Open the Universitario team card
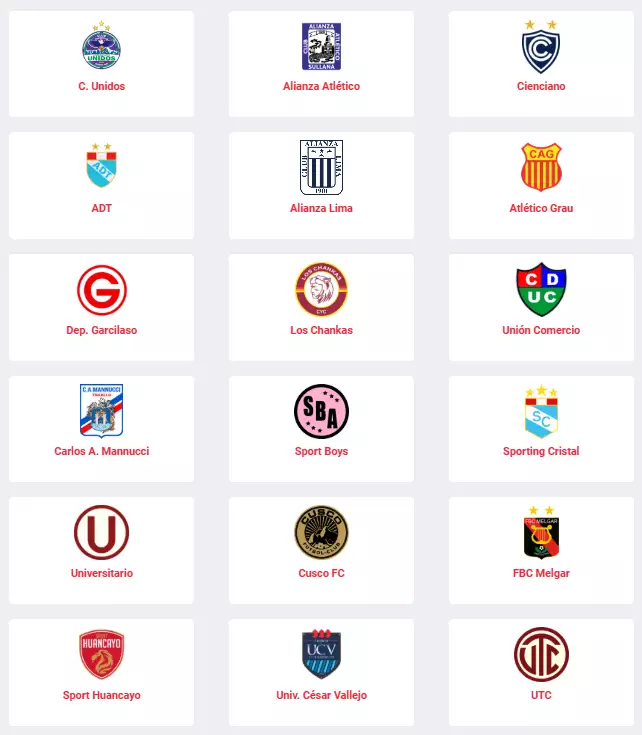The image size is (642, 735). pos(101,550)
